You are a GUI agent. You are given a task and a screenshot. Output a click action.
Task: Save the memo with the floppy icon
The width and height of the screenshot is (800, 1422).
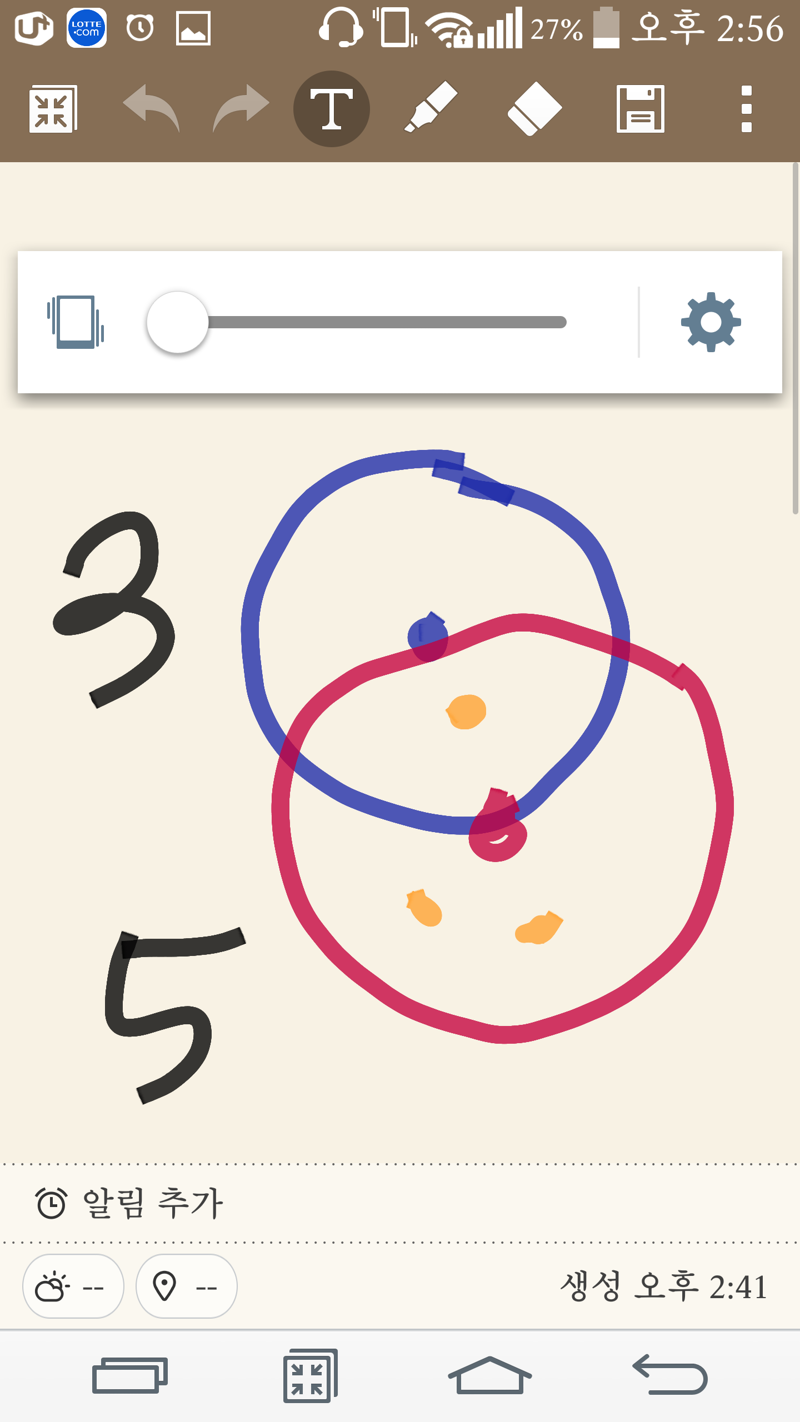[x=640, y=109]
